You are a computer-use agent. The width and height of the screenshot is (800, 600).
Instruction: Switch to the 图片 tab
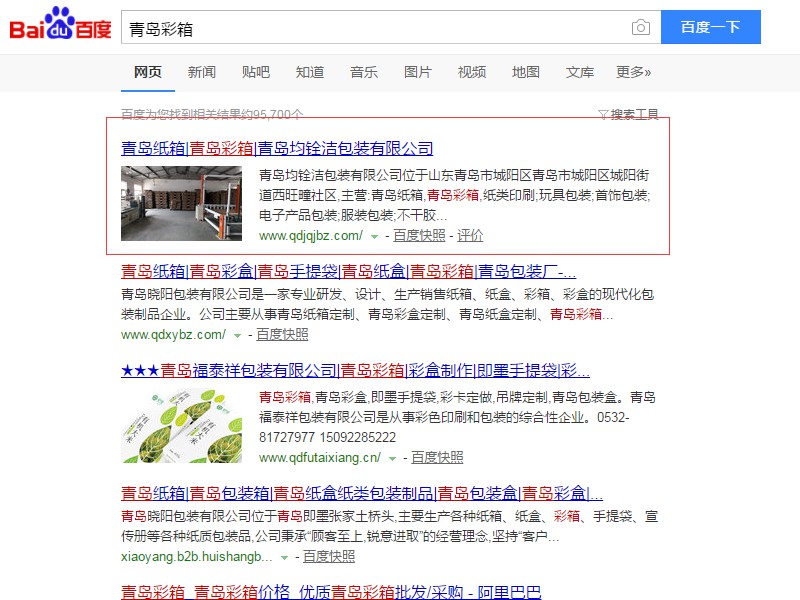417,72
